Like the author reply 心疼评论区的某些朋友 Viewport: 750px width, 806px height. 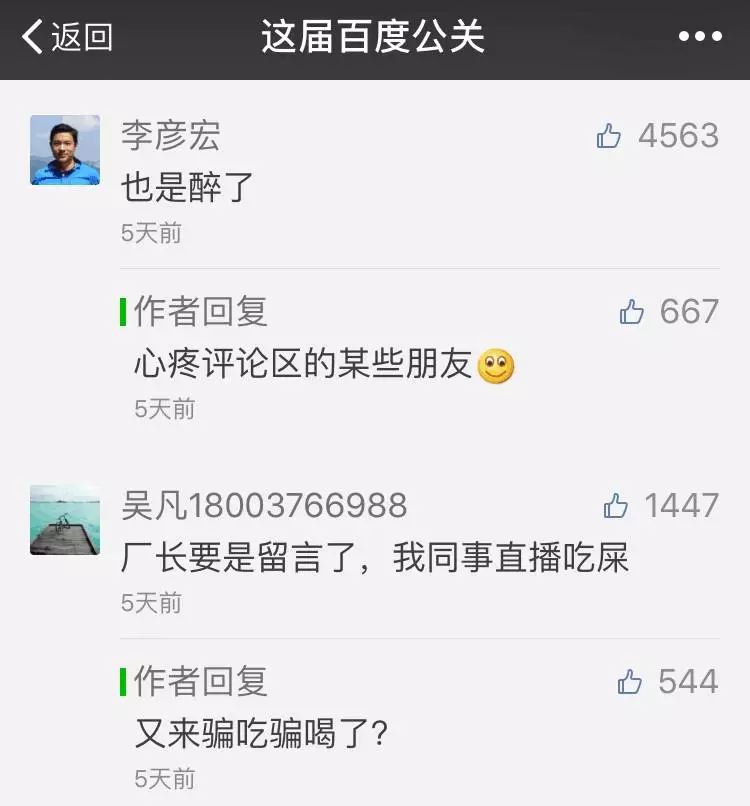click(632, 313)
